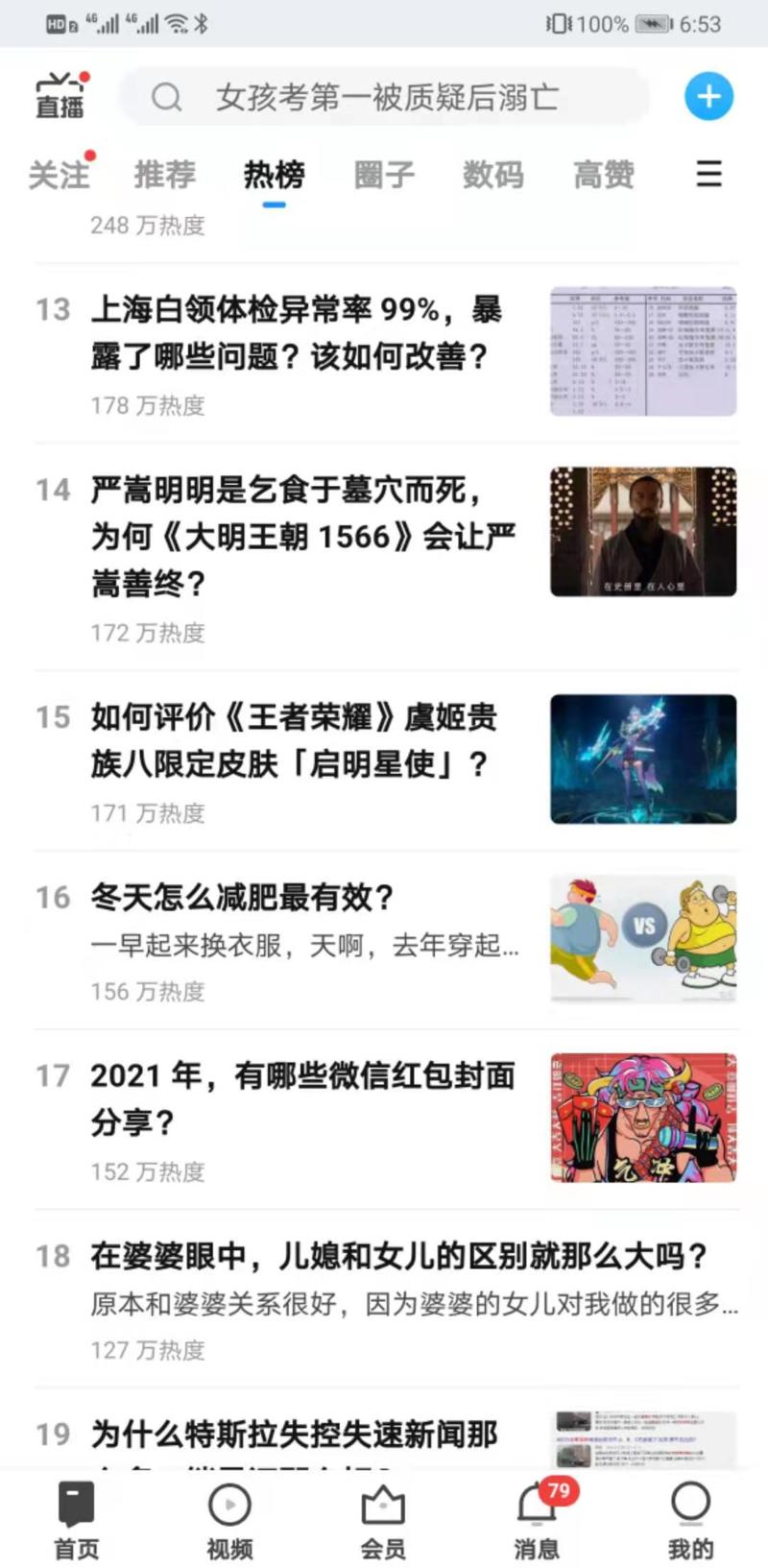
Task: Expand the hamburger menu beside 高赞
Action: pyautogui.click(x=708, y=175)
